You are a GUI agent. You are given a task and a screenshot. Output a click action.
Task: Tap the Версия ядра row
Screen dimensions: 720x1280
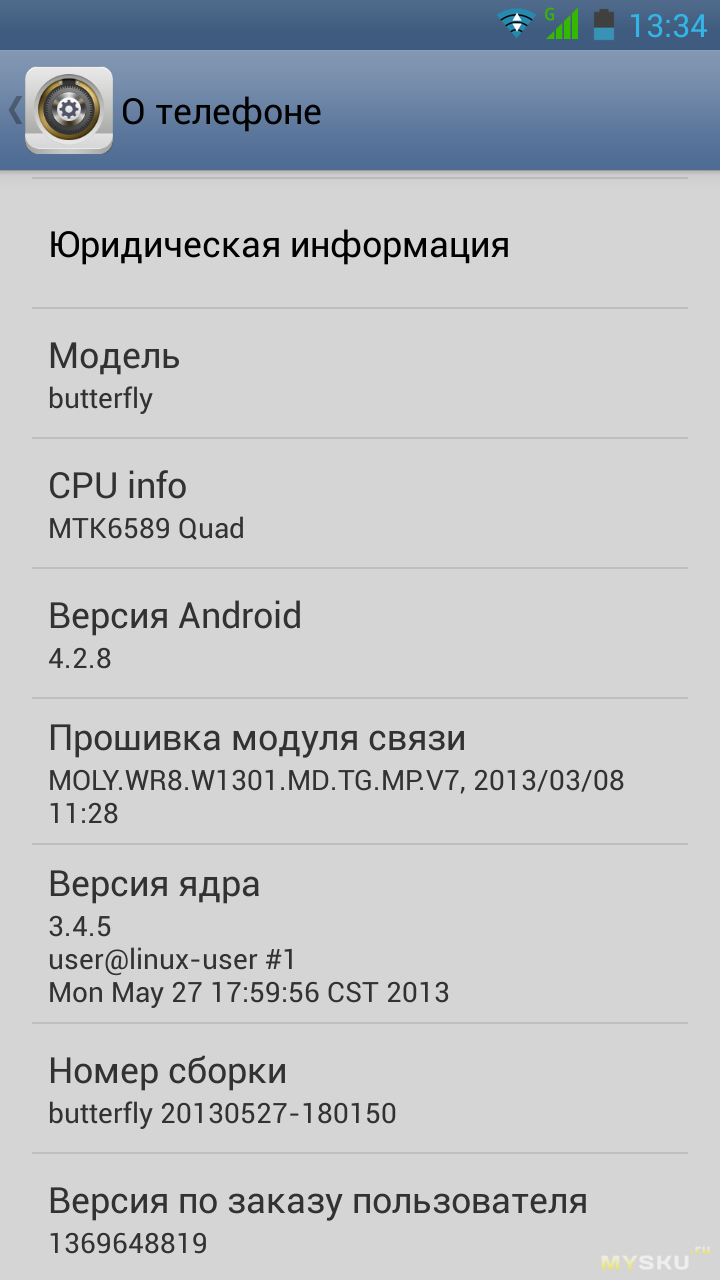point(360,934)
